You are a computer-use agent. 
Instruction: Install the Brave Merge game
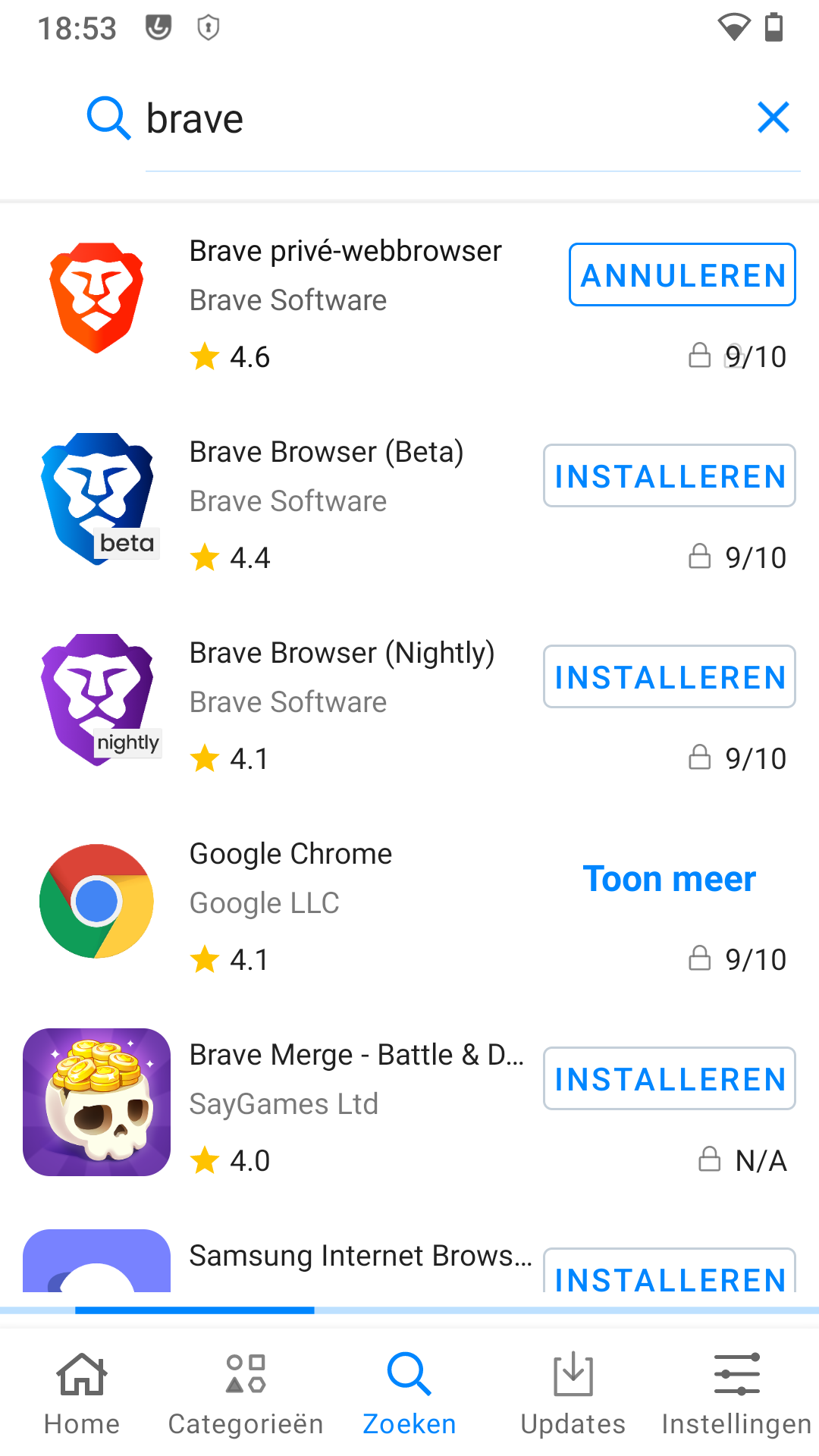tap(668, 1078)
